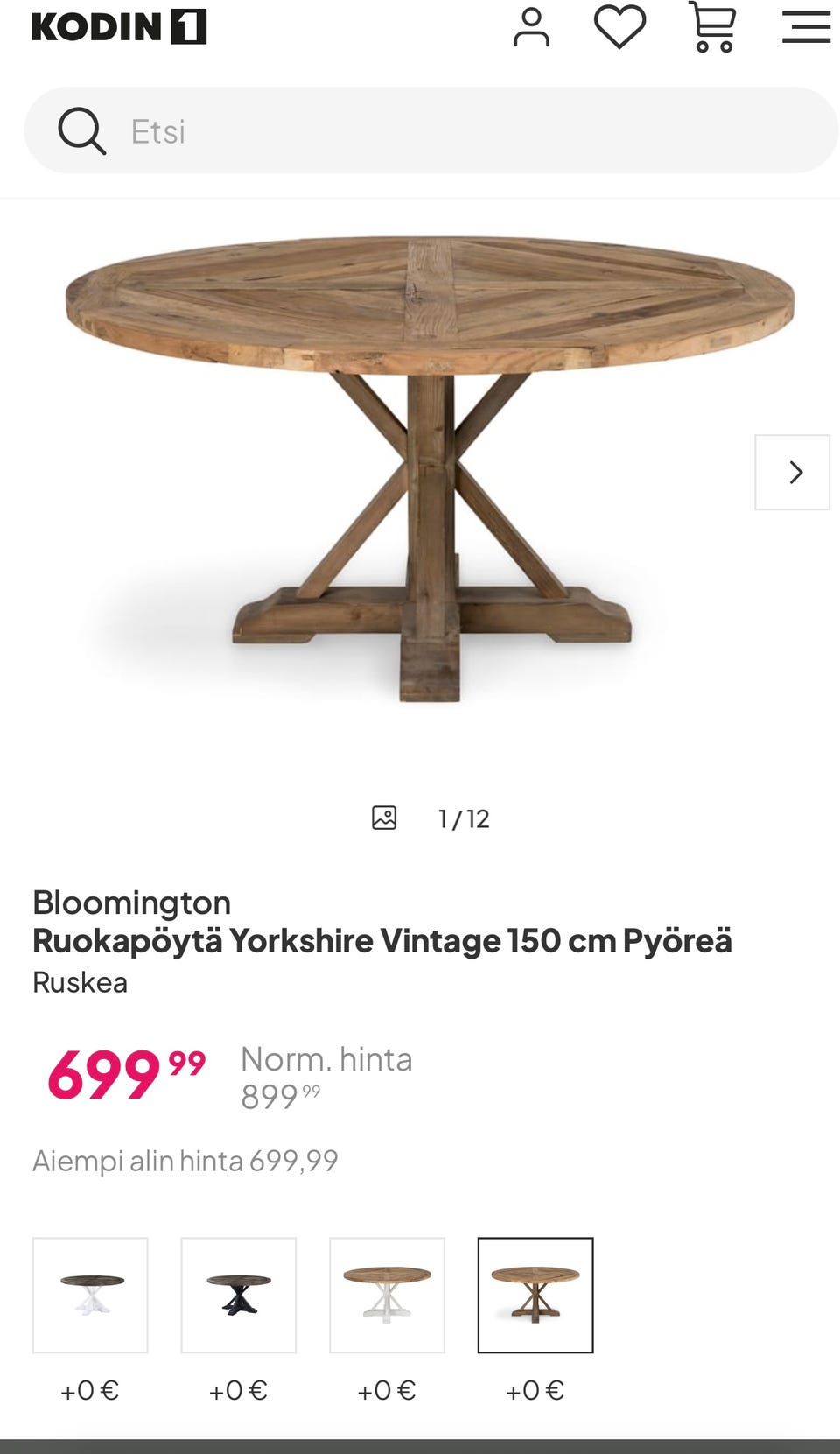The image size is (840, 1454).
Task: Open the shopping cart
Action: pos(713,27)
